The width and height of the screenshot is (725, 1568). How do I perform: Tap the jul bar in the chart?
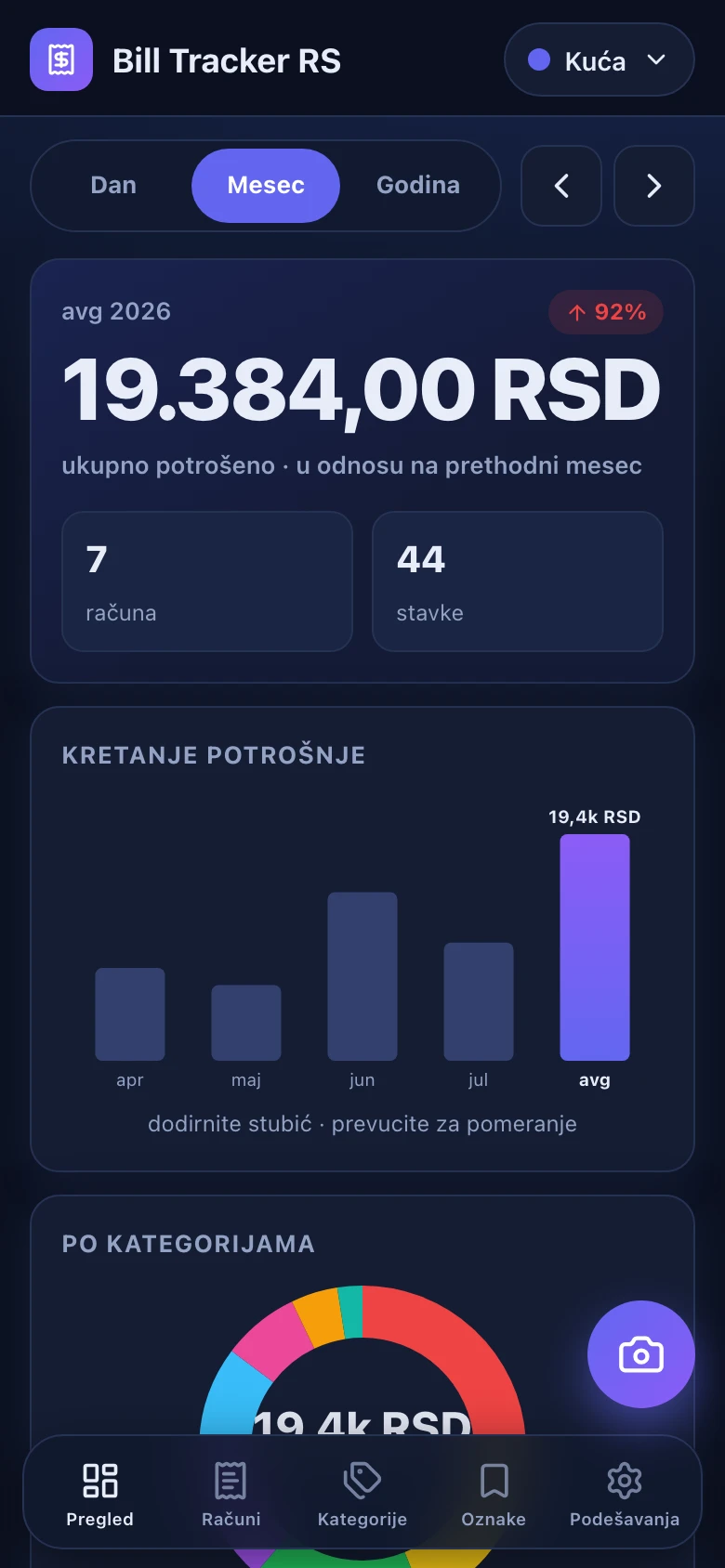click(x=479, y=1001)
